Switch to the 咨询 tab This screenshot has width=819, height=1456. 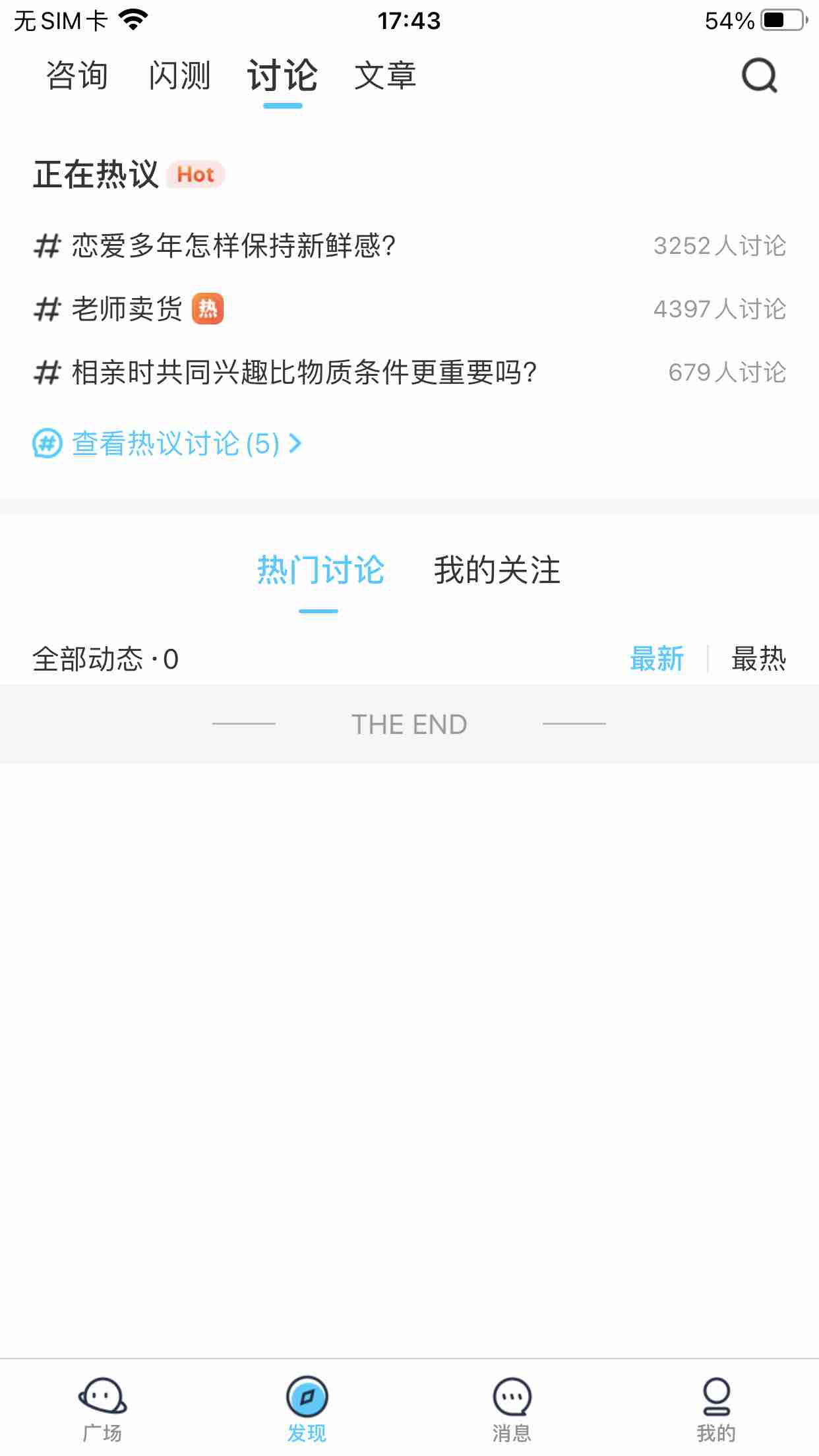(x=77, y=76)
